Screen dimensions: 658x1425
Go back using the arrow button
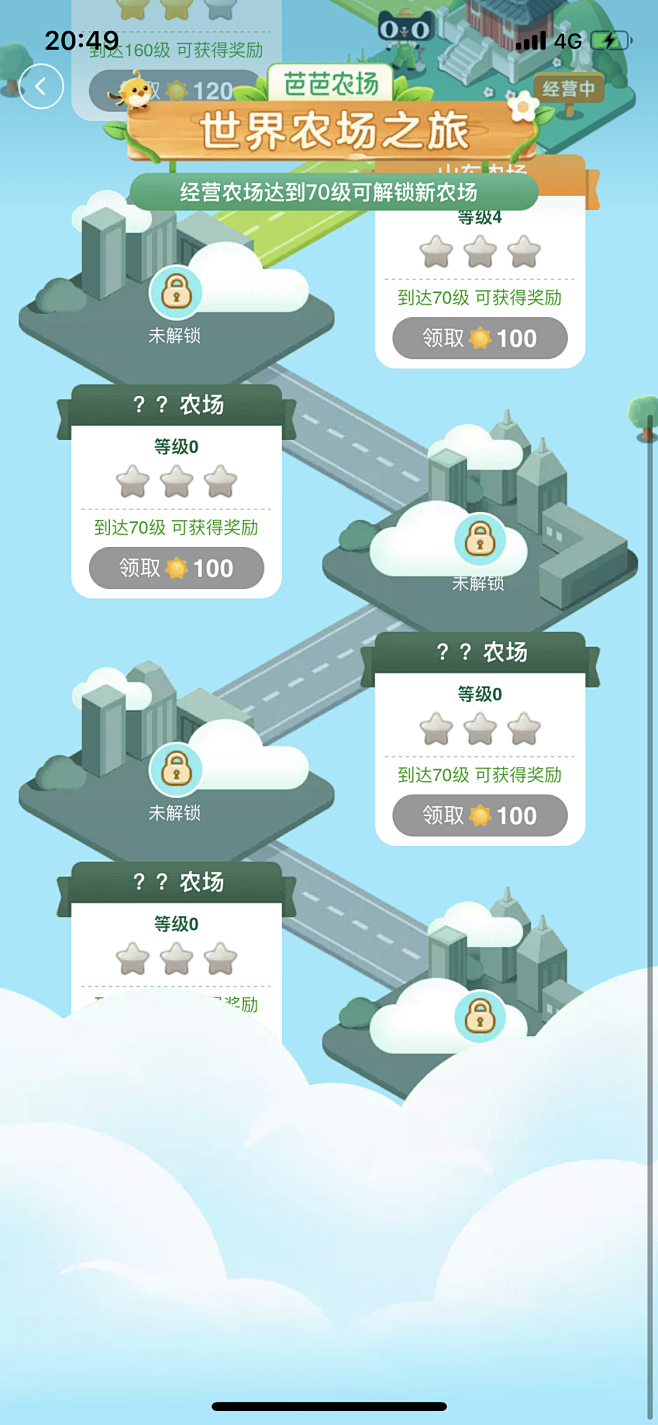(41, 87)
